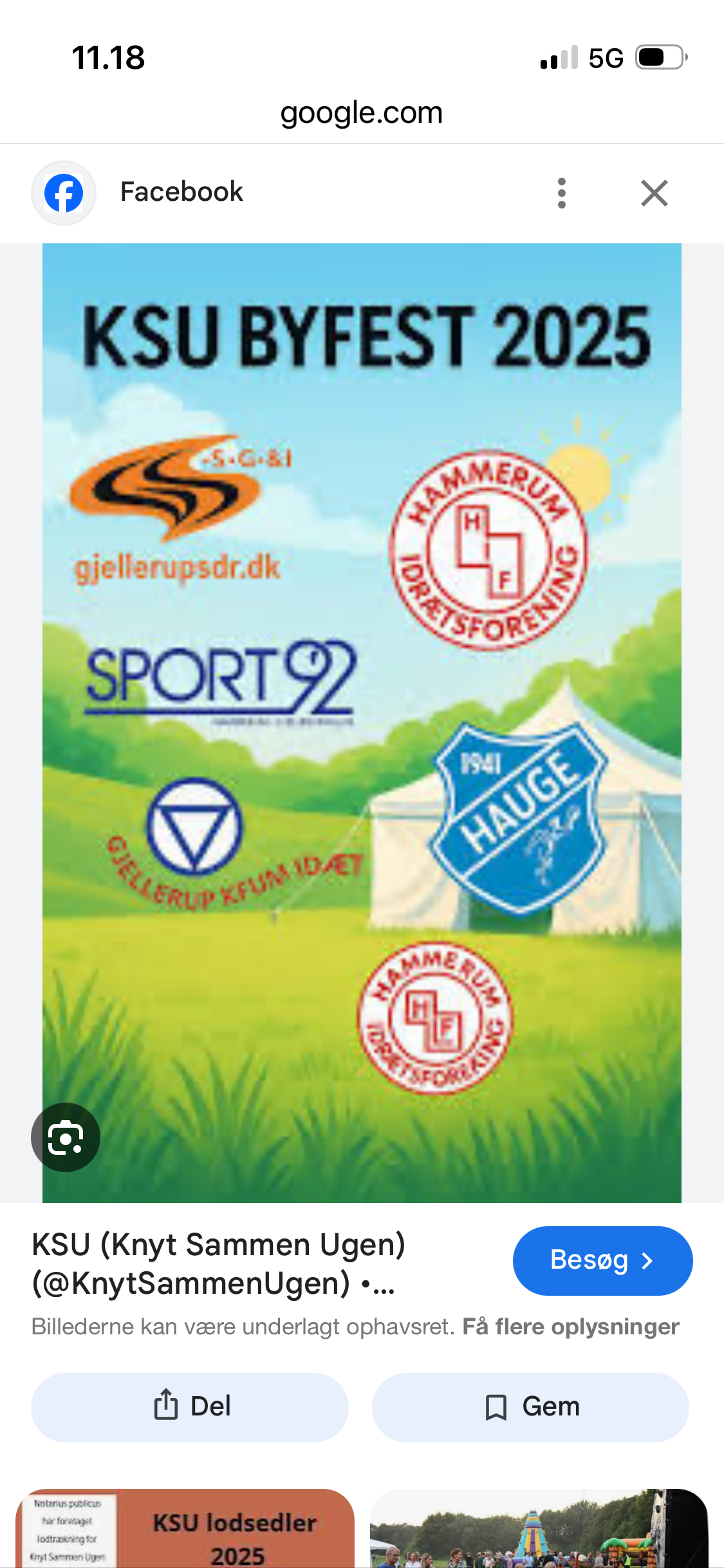Open Få flere oplysninger link
This screenshot has width=724, height=1568.
[x=570, y=1327]
